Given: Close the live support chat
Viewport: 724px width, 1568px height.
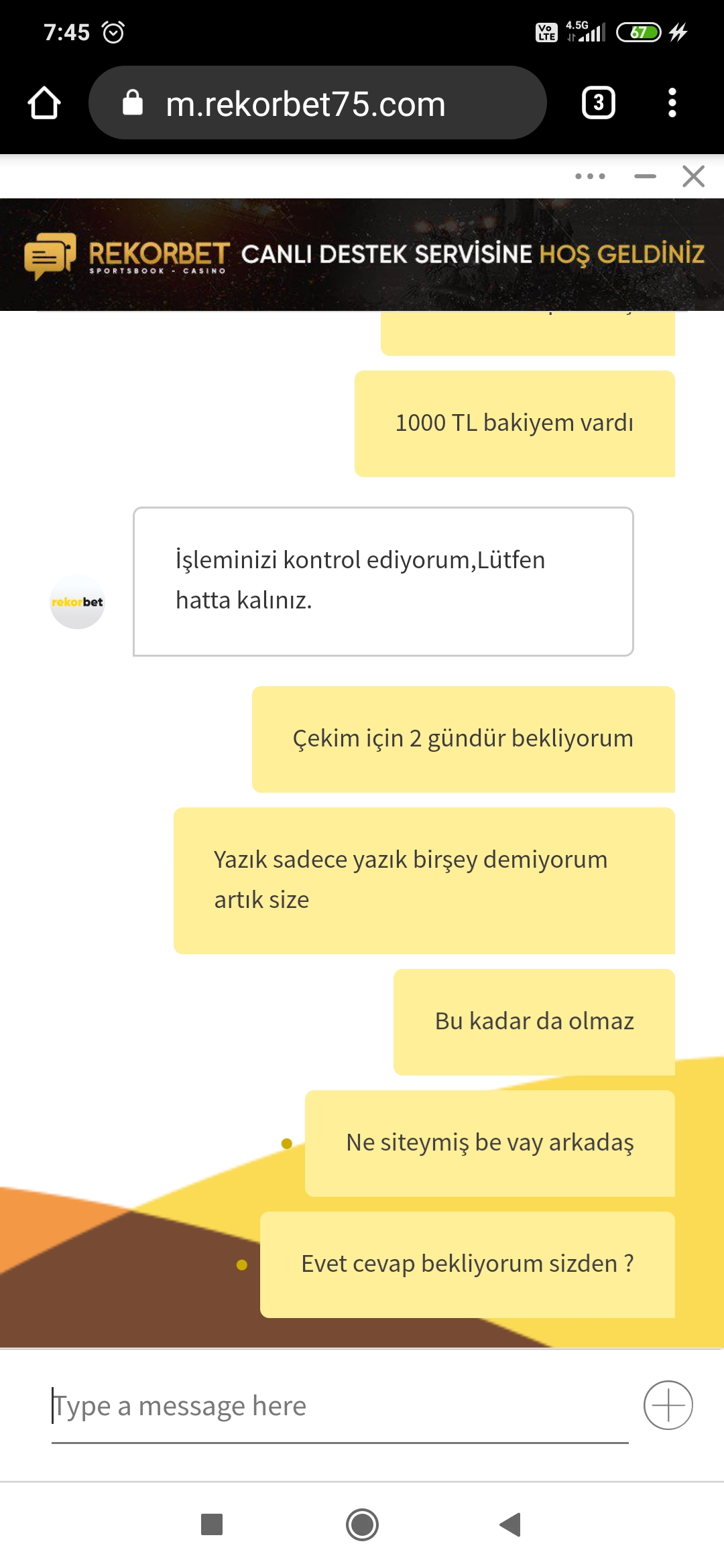Looking at the screenshot, I should point(693,176).
